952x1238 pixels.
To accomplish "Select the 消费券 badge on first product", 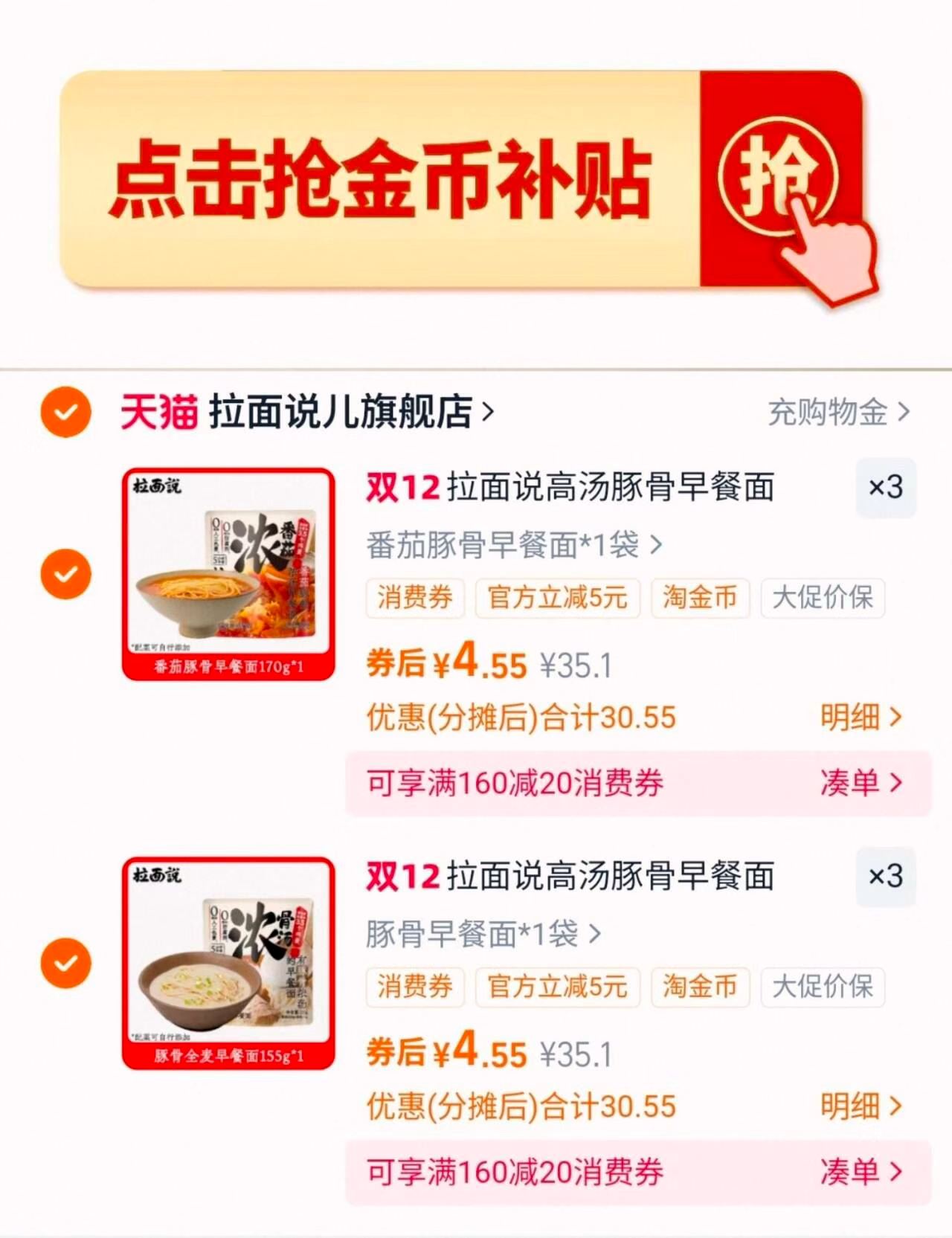I will pyautogui.click(x=414, y=597).
